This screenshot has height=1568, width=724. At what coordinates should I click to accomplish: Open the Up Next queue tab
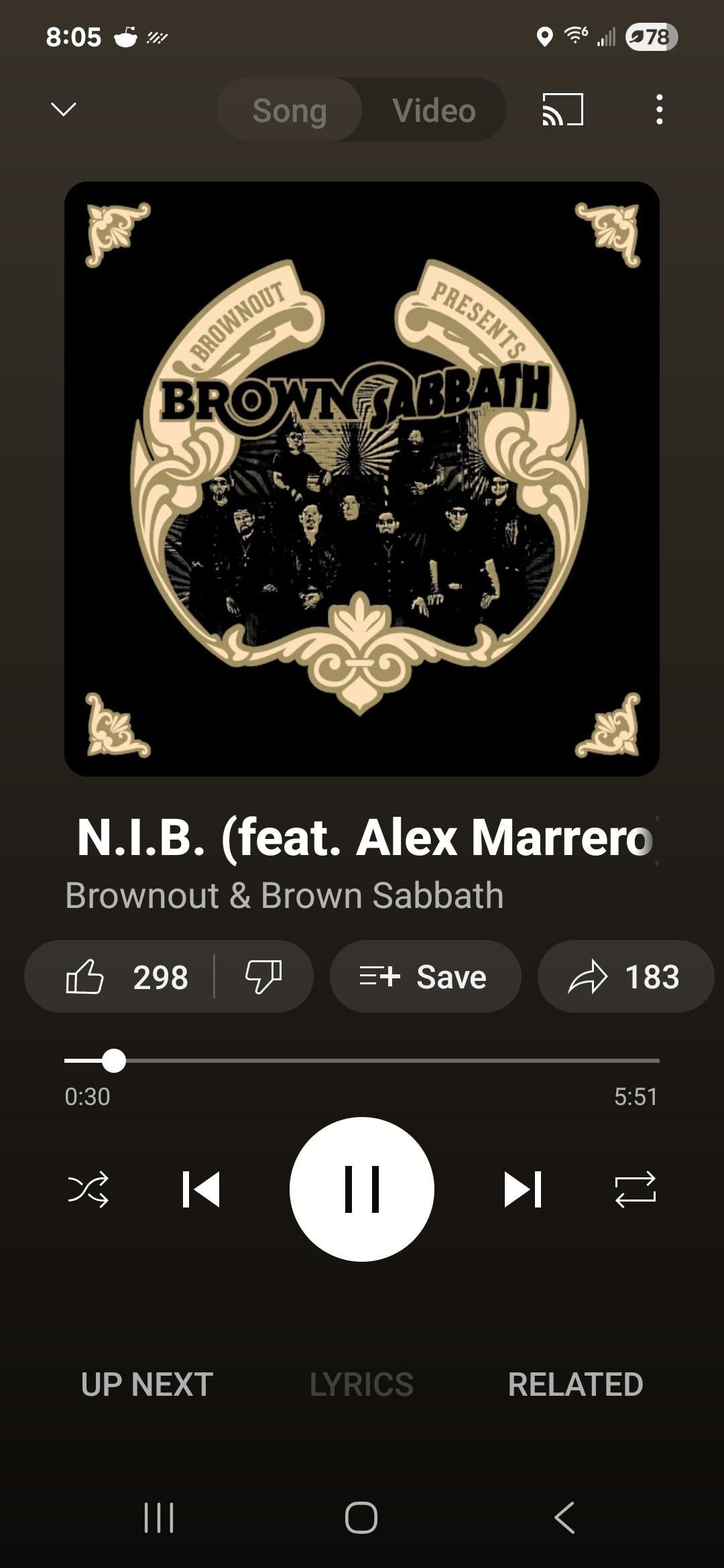point(147,1384)
